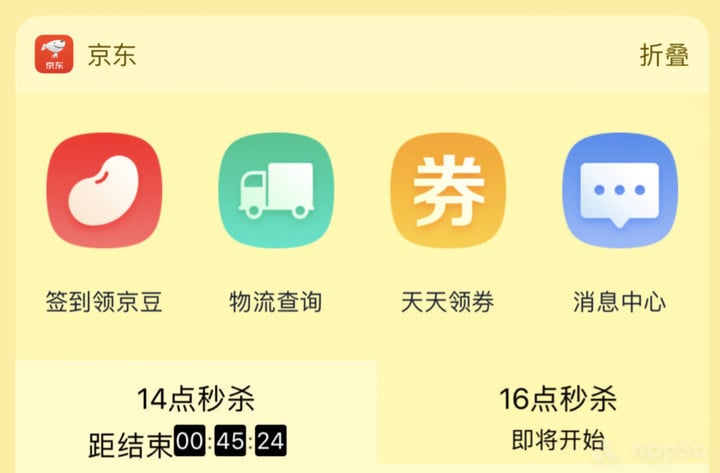Open 物流查询 logistics tracking
The height and width of the screenshot is (473, 720).
pyautogui.click(x=276, y=193)
